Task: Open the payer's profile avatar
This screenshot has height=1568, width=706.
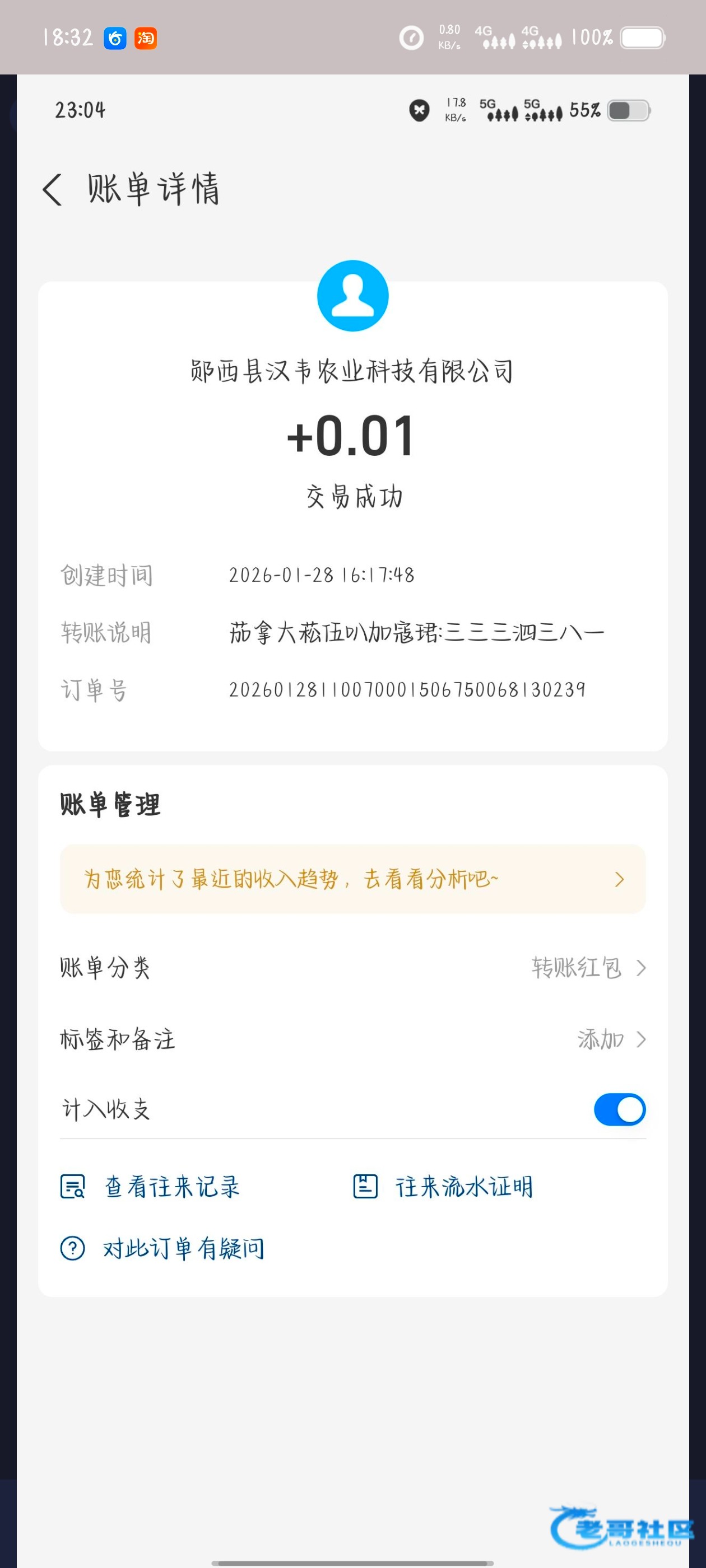Action: (352, 296)
